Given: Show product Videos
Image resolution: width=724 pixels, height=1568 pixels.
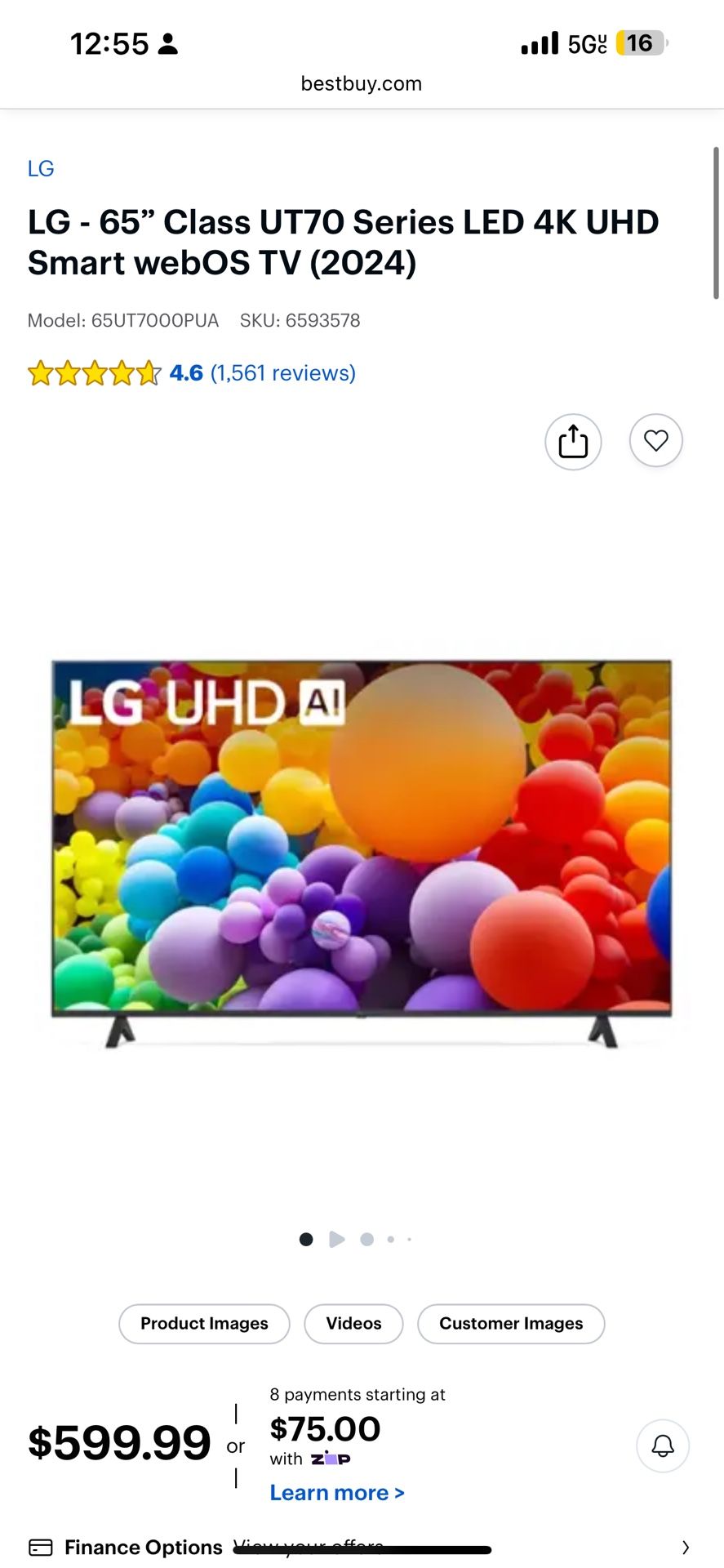Looking at the screenshot, I should tap(353, 1323).
